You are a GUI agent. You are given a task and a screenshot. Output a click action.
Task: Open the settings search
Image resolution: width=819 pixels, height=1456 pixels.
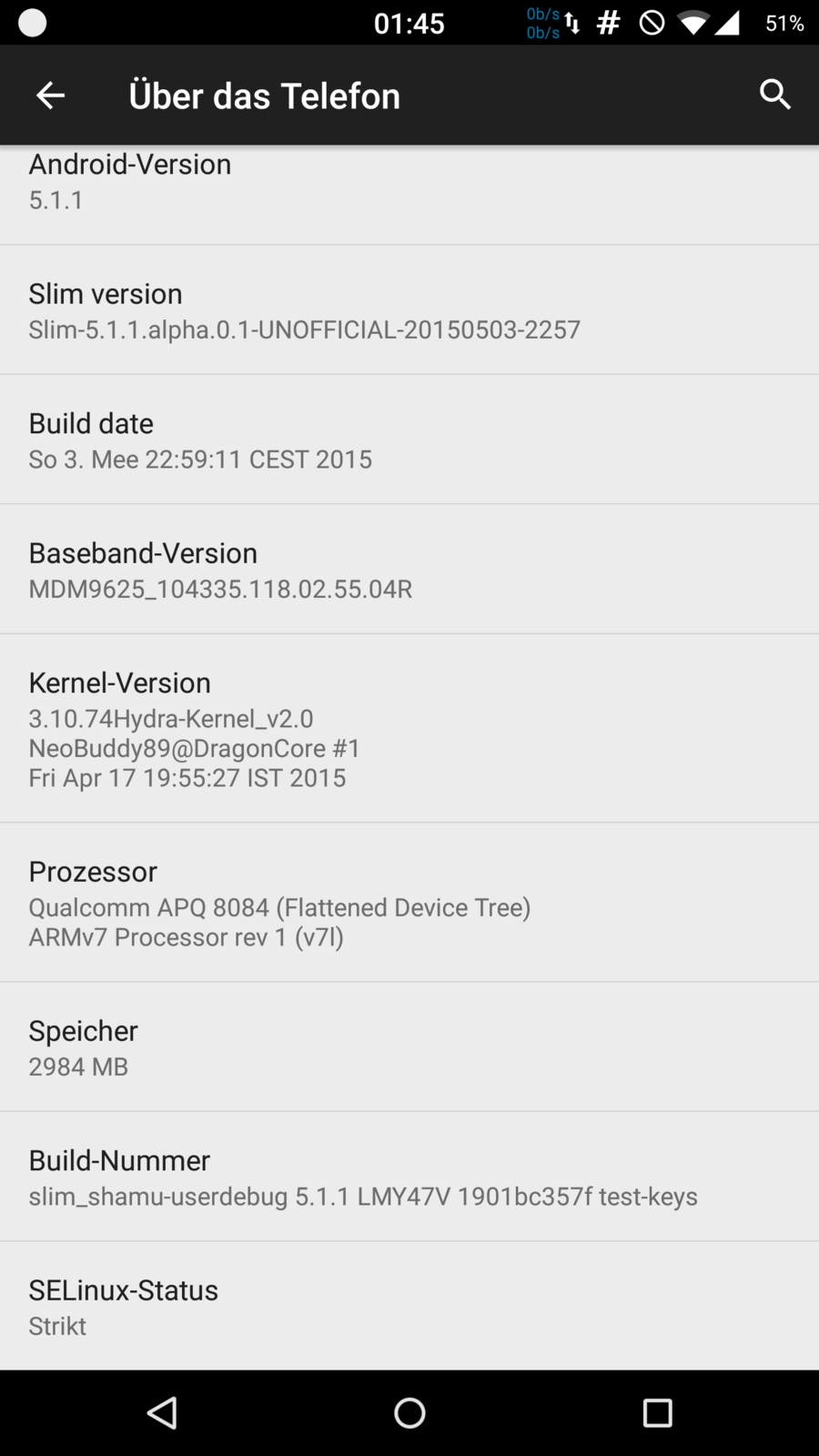pyautogui.click(x=774, y=95)
